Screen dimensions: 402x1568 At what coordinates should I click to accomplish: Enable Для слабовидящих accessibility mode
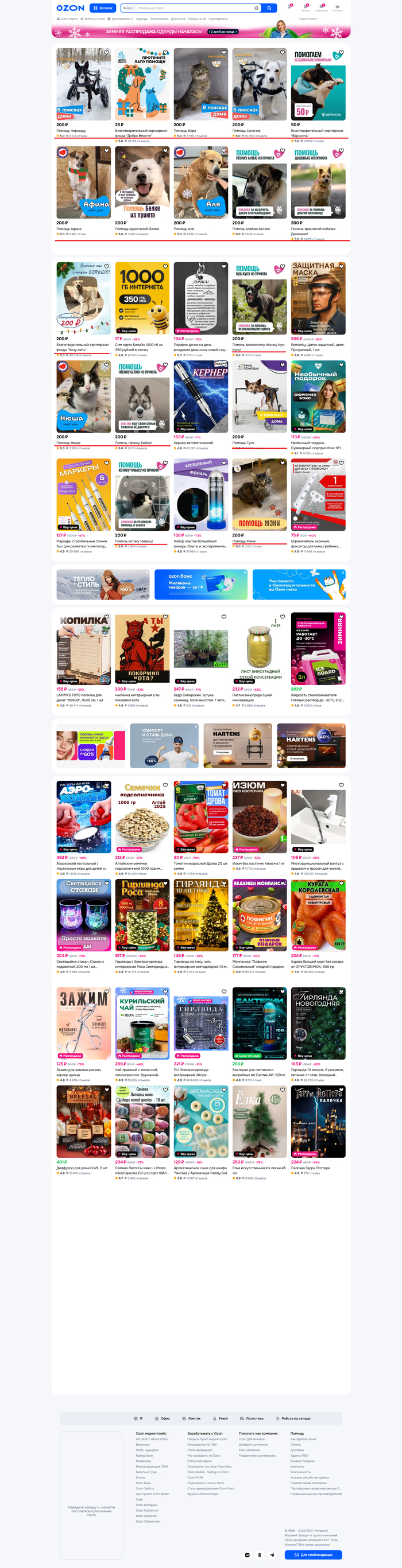(x=313, y=1554)
